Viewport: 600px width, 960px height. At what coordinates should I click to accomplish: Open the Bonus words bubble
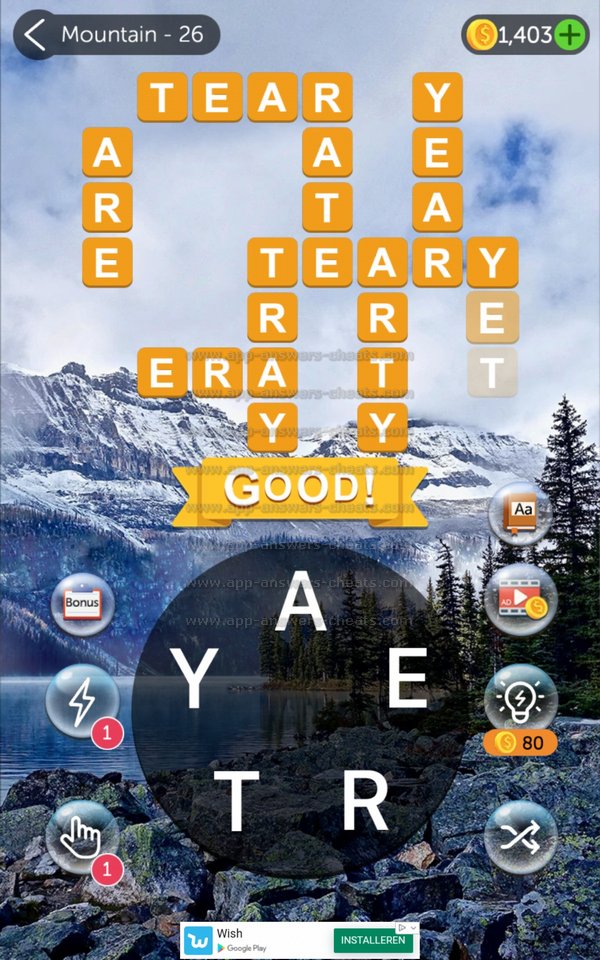coord(82,604)
